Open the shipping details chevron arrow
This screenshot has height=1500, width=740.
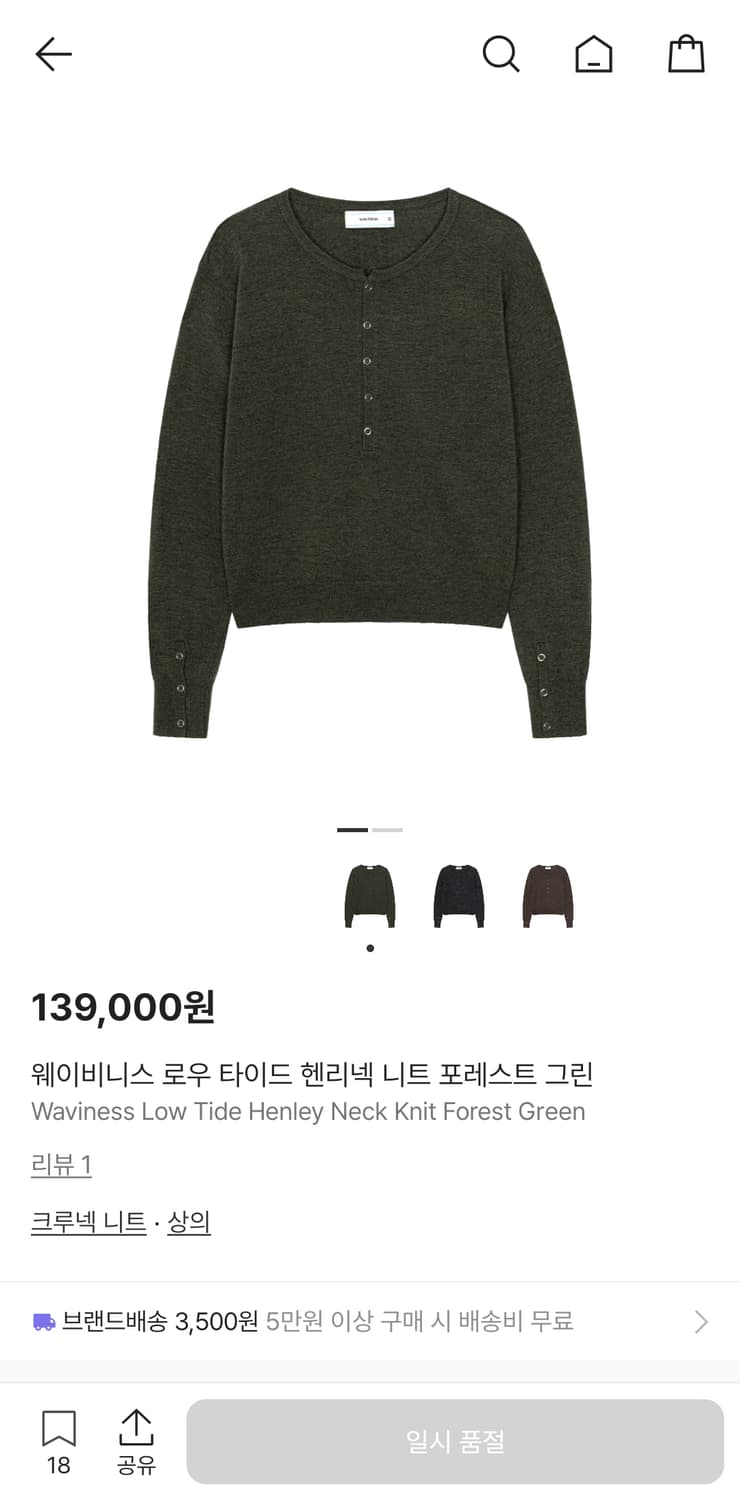[700, 1322]
